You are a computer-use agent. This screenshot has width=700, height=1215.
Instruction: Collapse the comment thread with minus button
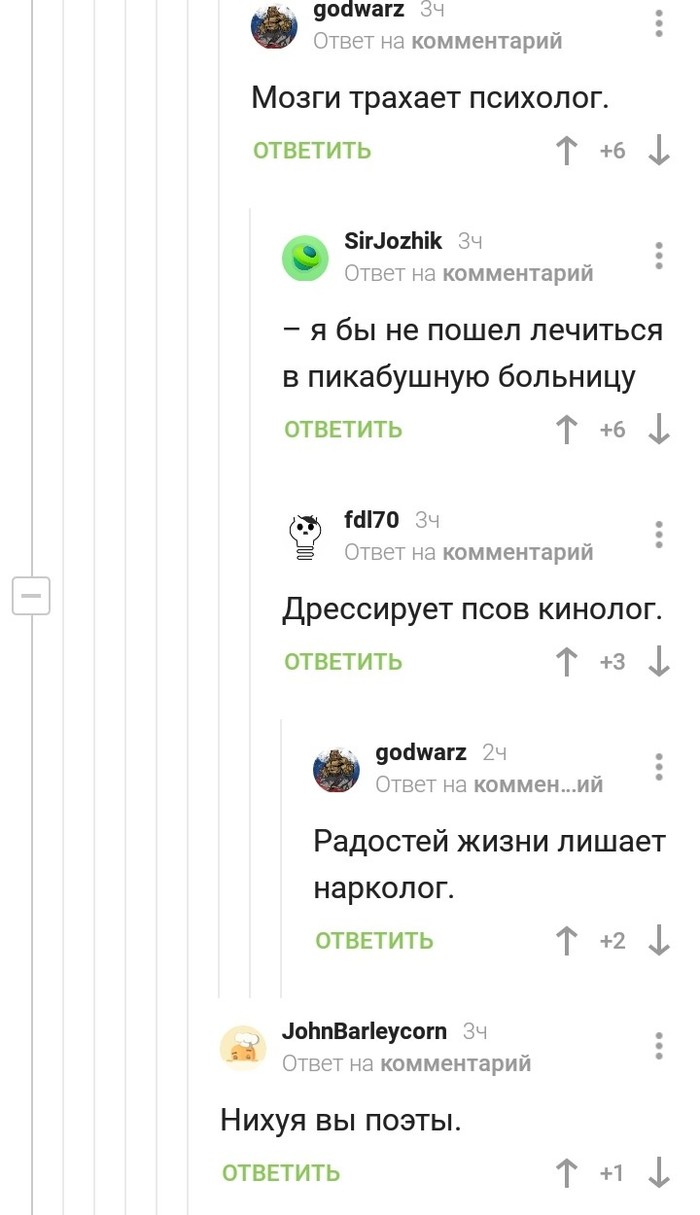click(x=31, y=597)
